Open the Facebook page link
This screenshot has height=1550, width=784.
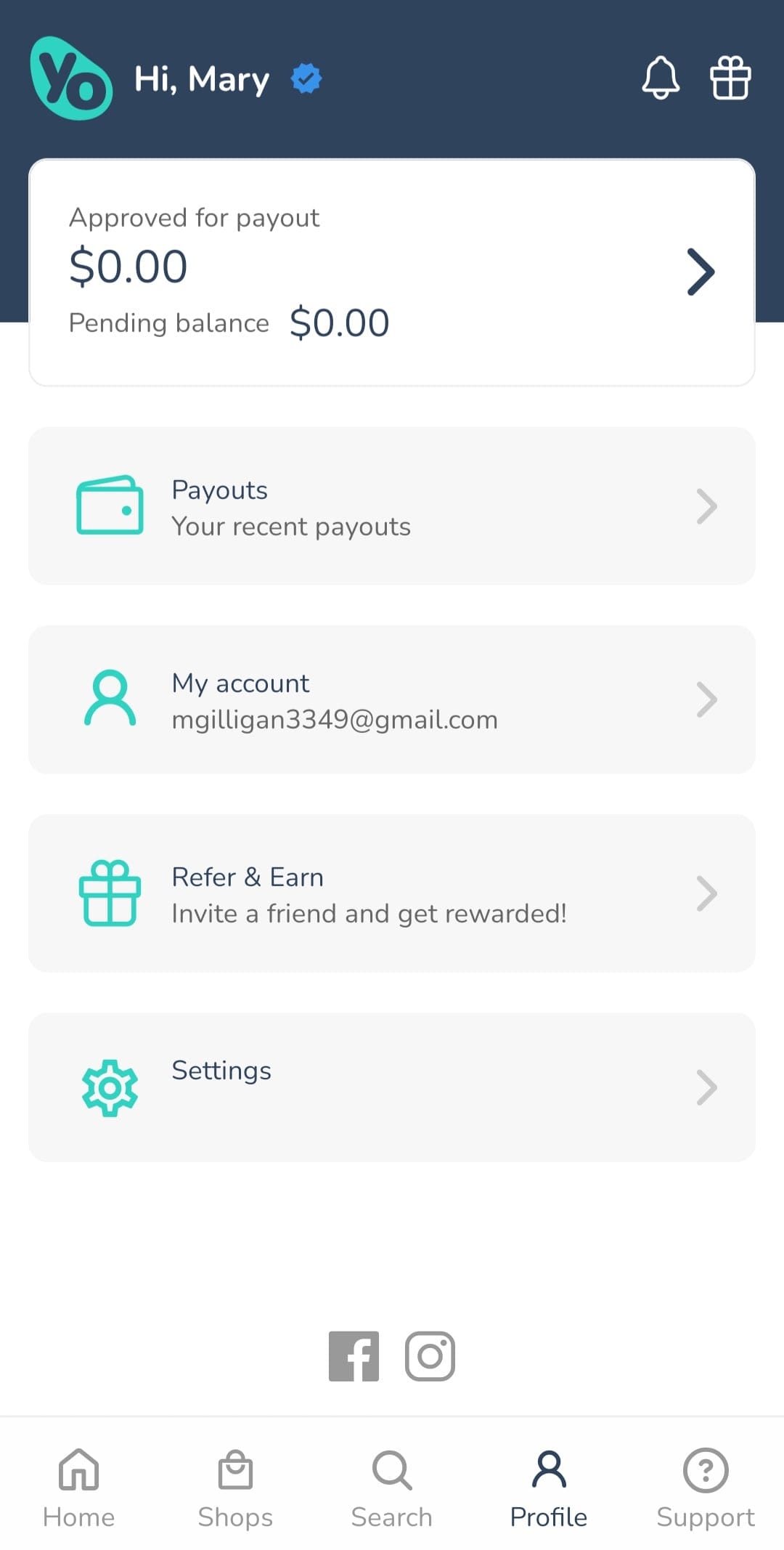354,1356
